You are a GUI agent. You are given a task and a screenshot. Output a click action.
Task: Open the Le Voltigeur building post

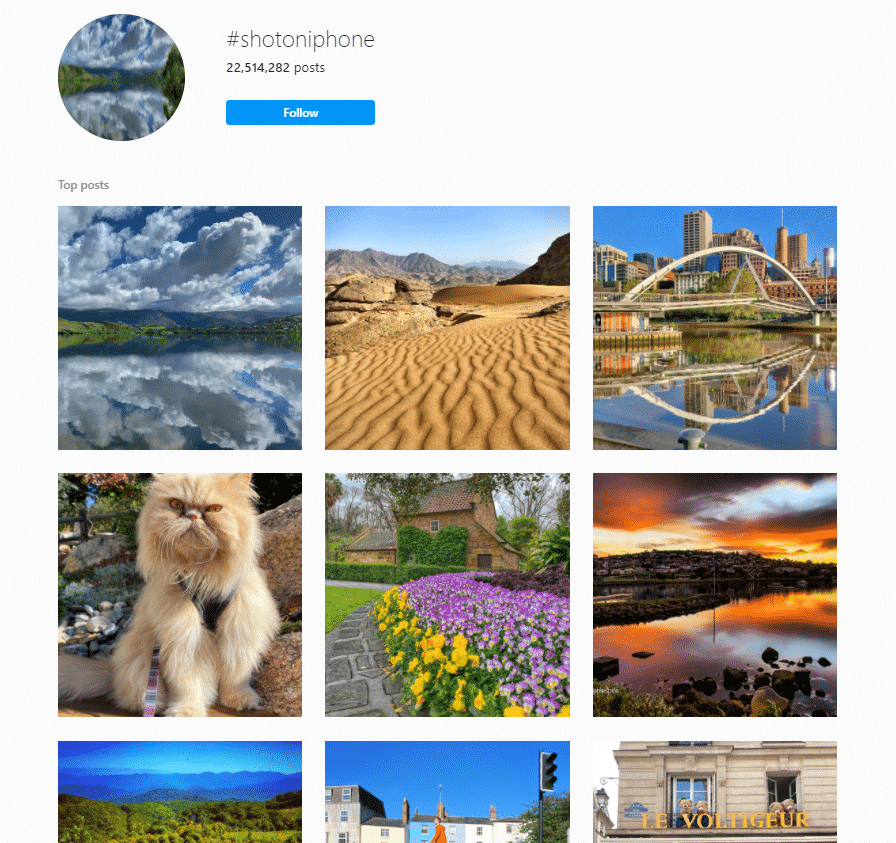[x=714, y=792]
